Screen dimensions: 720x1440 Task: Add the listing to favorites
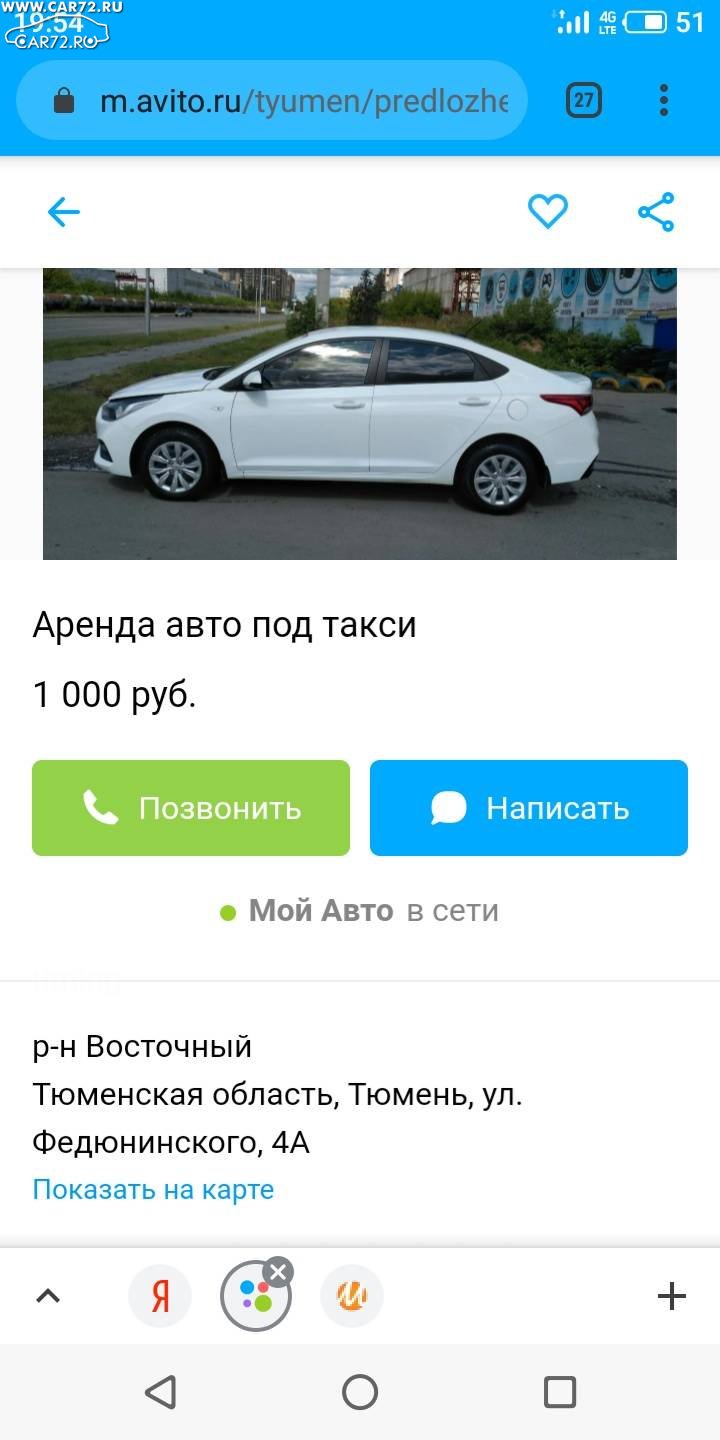[x=548, y=211]
